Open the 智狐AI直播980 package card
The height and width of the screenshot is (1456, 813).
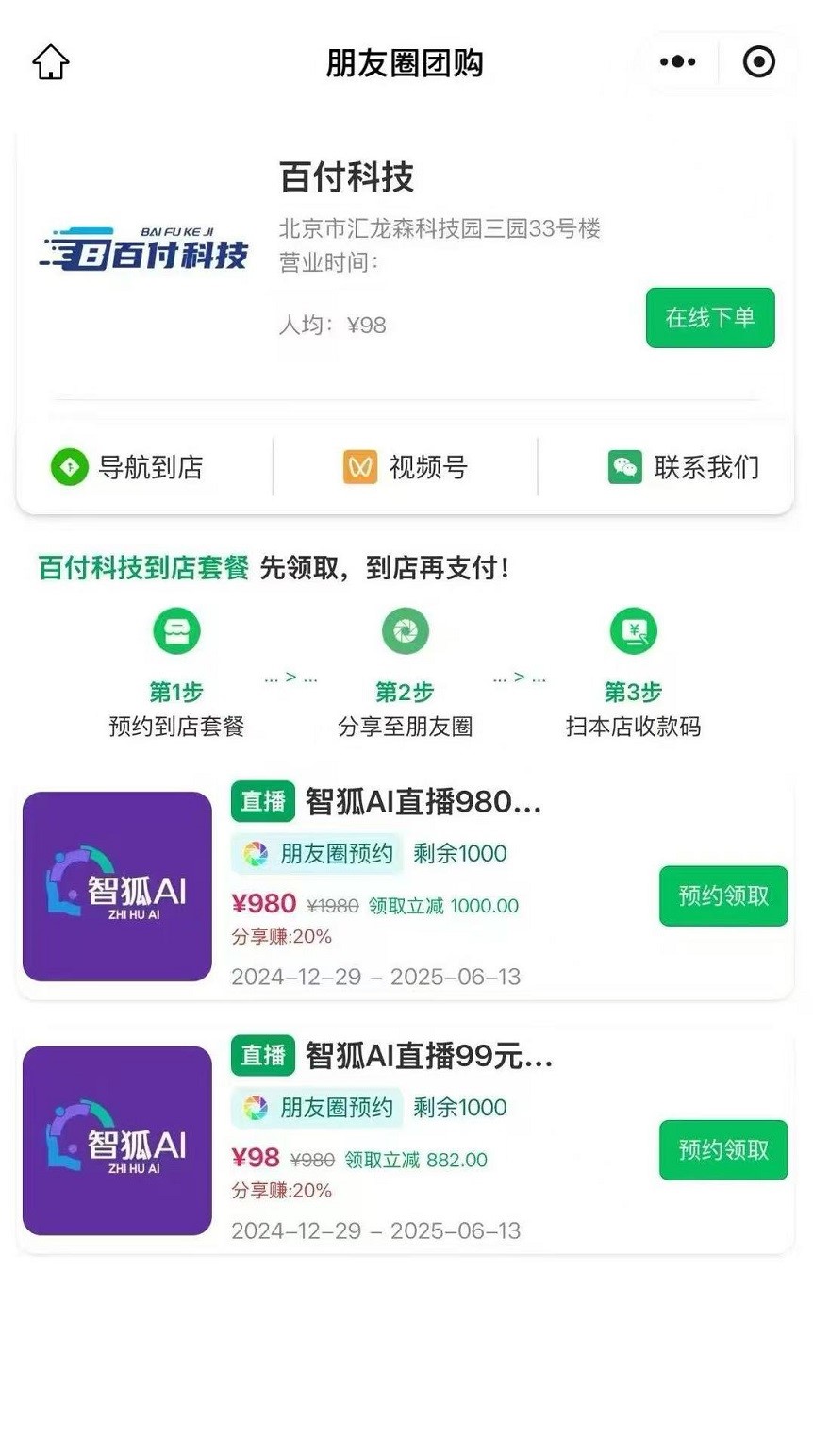[423, 802]
